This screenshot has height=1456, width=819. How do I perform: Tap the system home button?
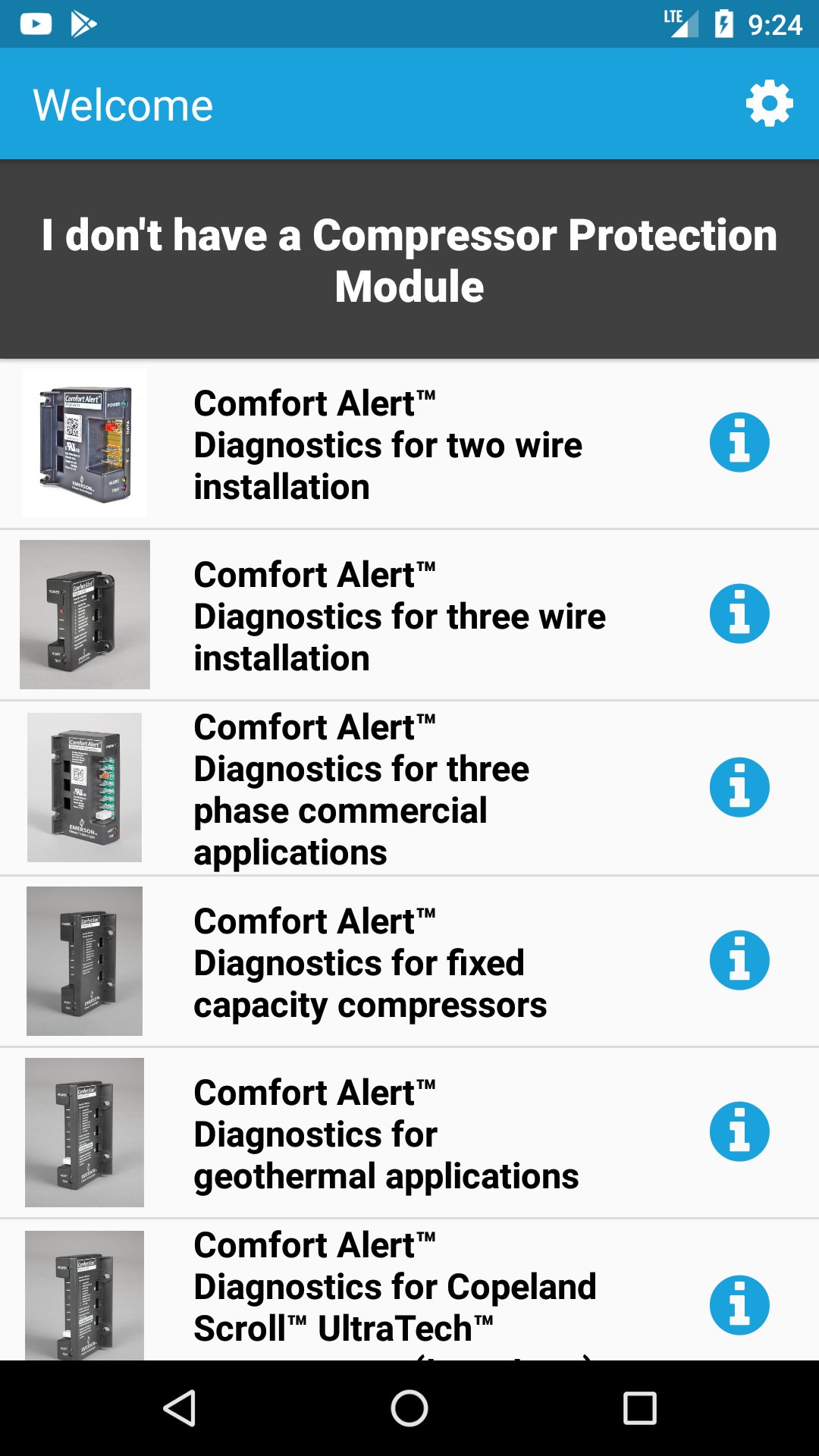(409, 1408)
